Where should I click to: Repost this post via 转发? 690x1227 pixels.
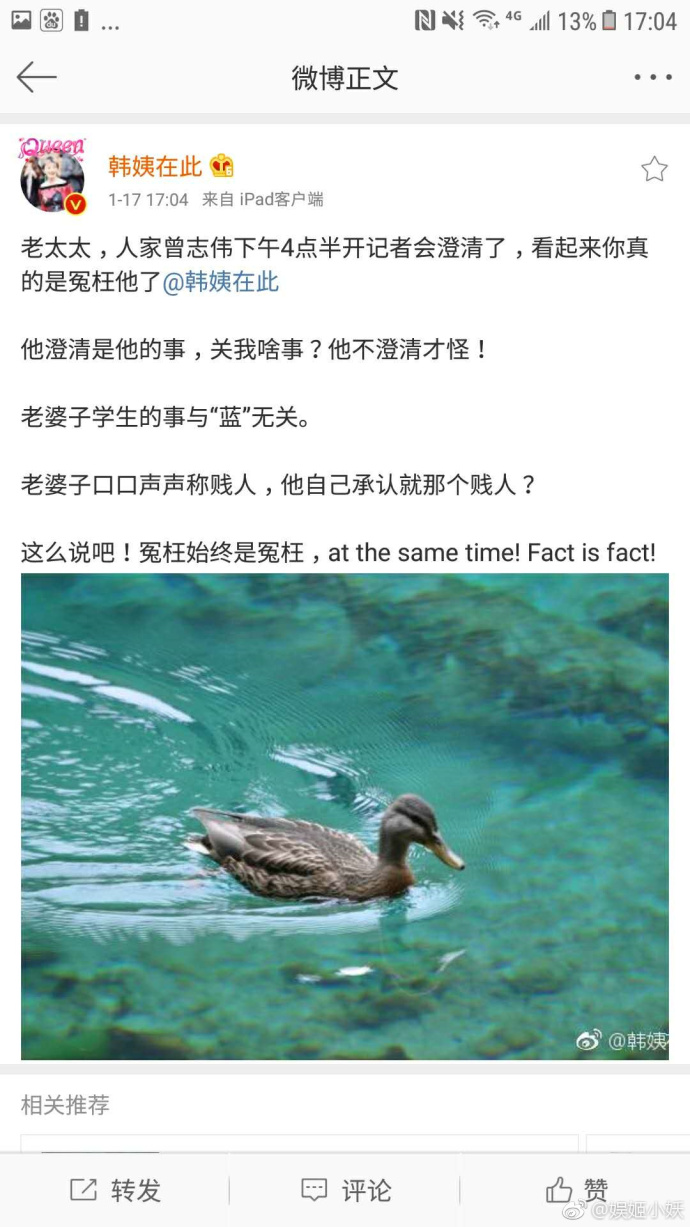(115, 1190)
